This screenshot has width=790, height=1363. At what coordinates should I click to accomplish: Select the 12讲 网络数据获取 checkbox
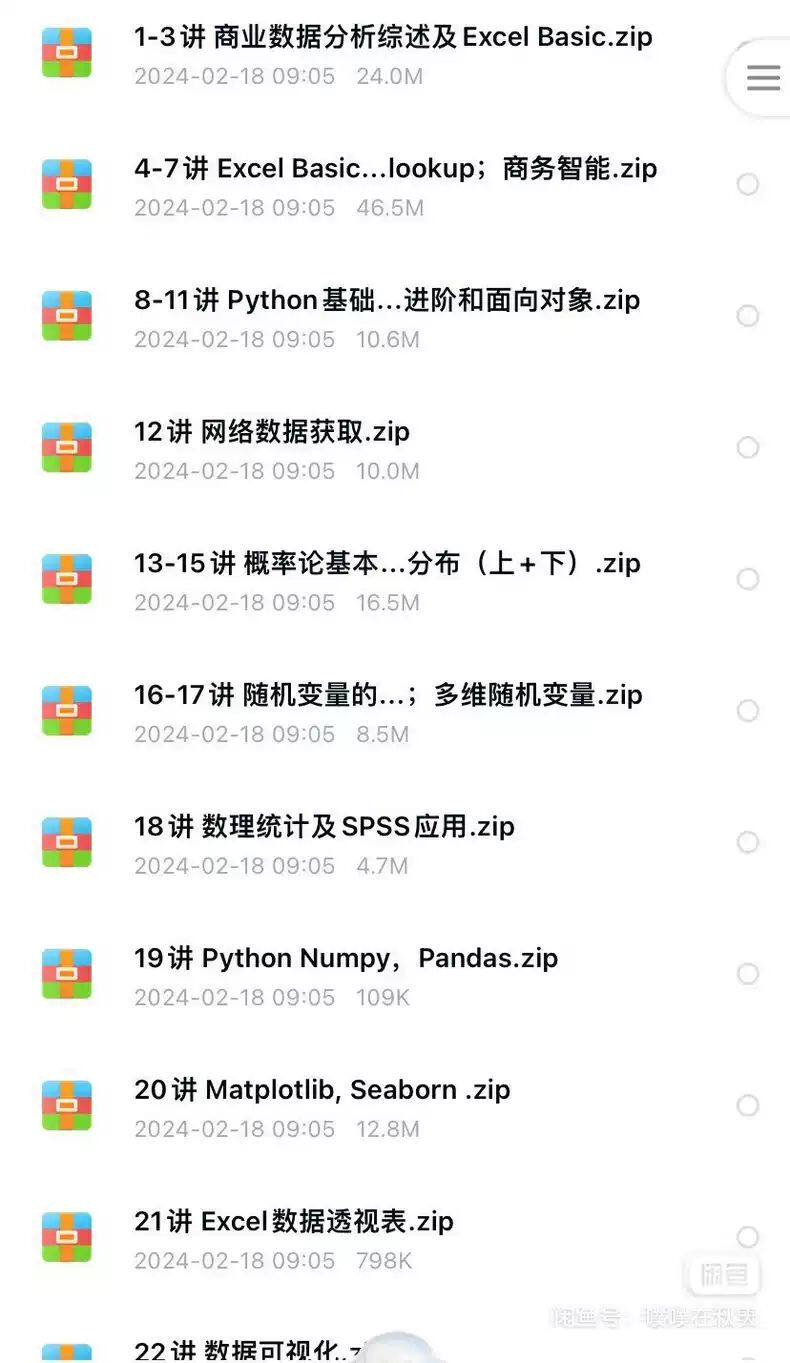748,447
